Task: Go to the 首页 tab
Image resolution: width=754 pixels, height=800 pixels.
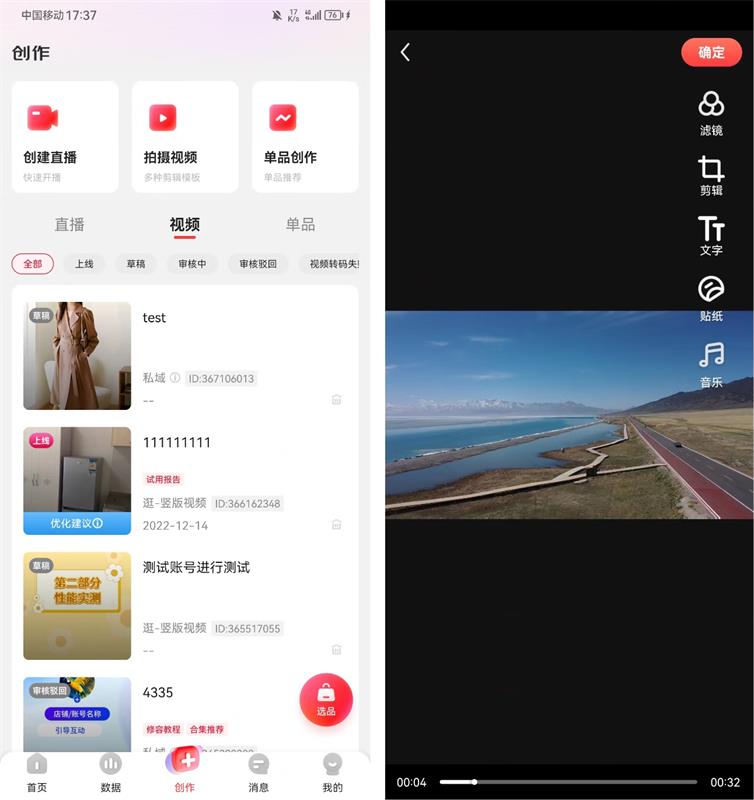Action: coord(37,772)
